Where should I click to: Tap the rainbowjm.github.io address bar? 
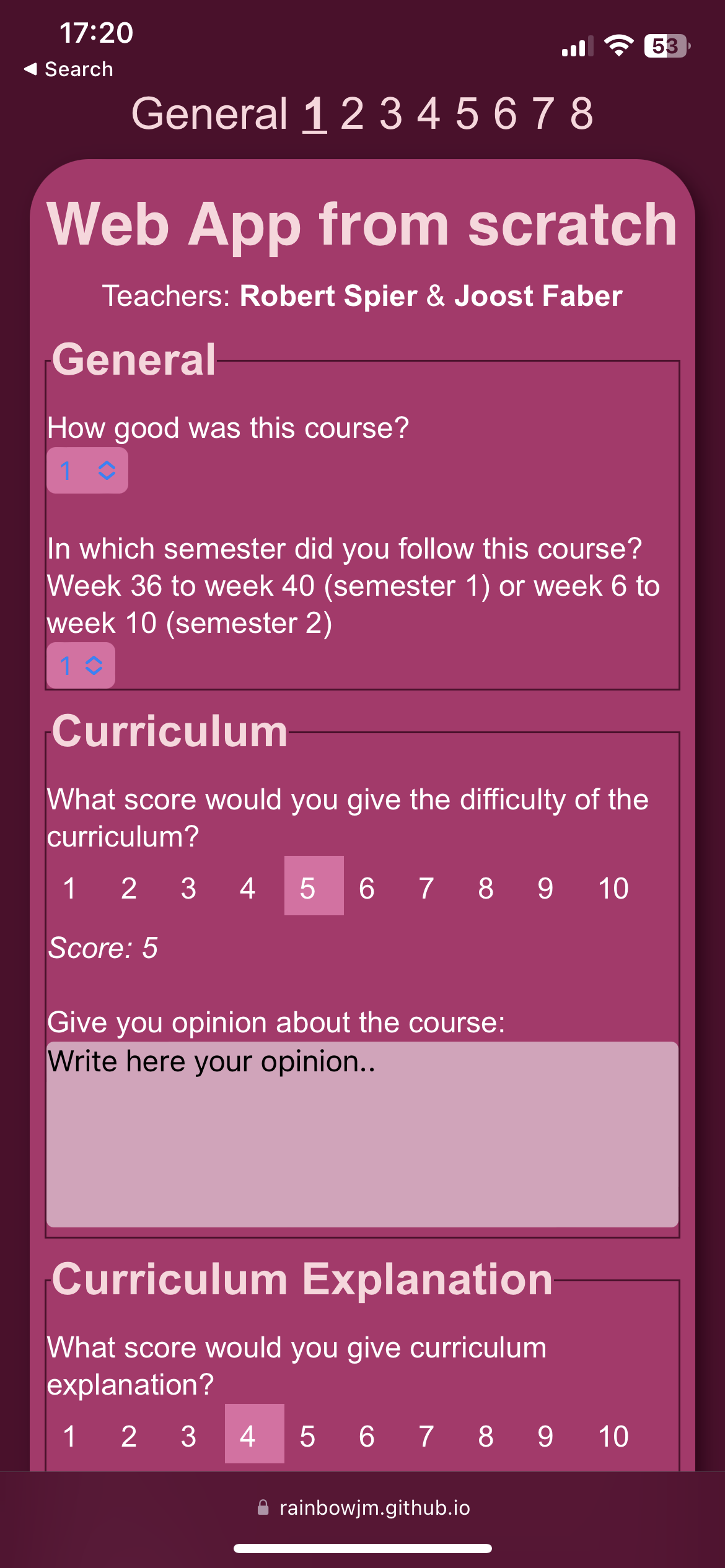tap(372, 1508)
